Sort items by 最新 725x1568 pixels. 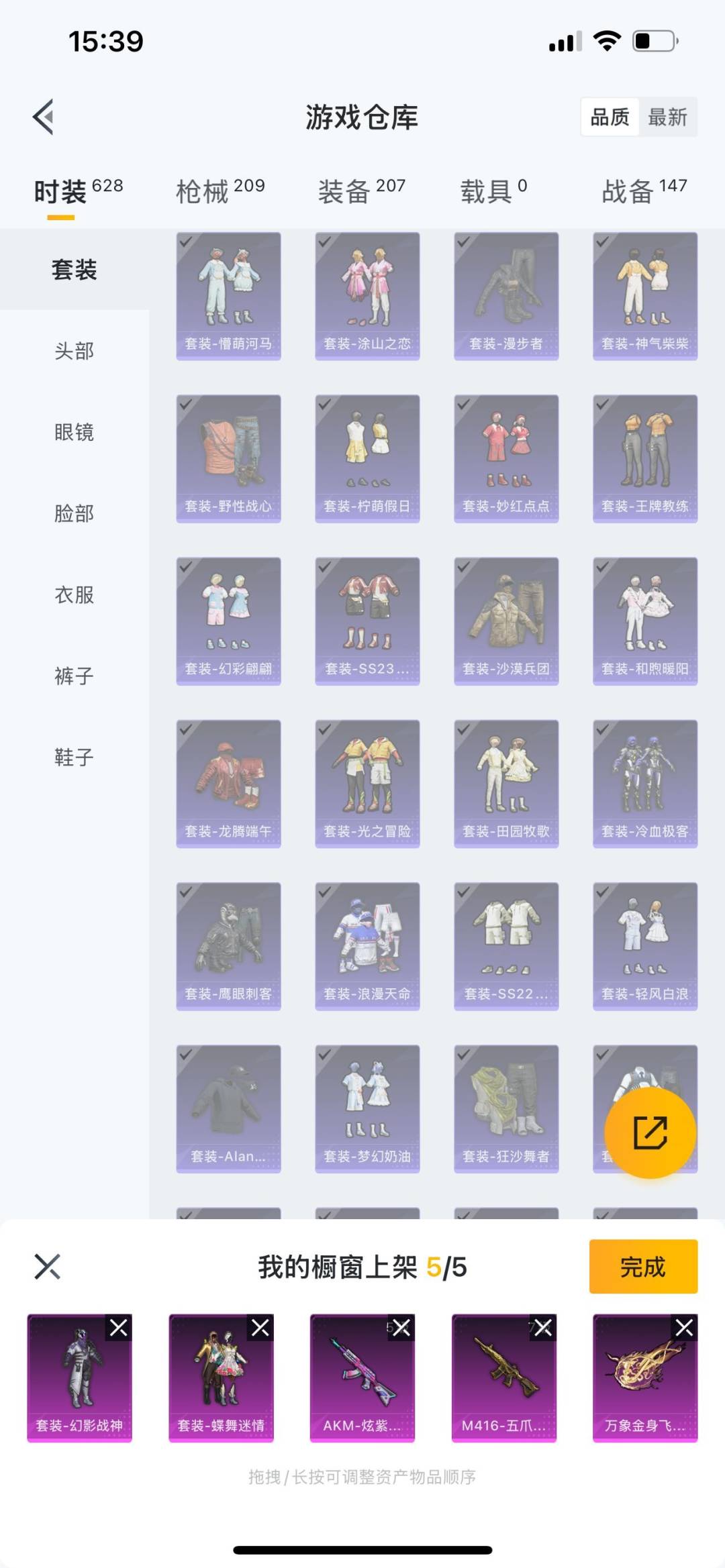click(667, 117)
